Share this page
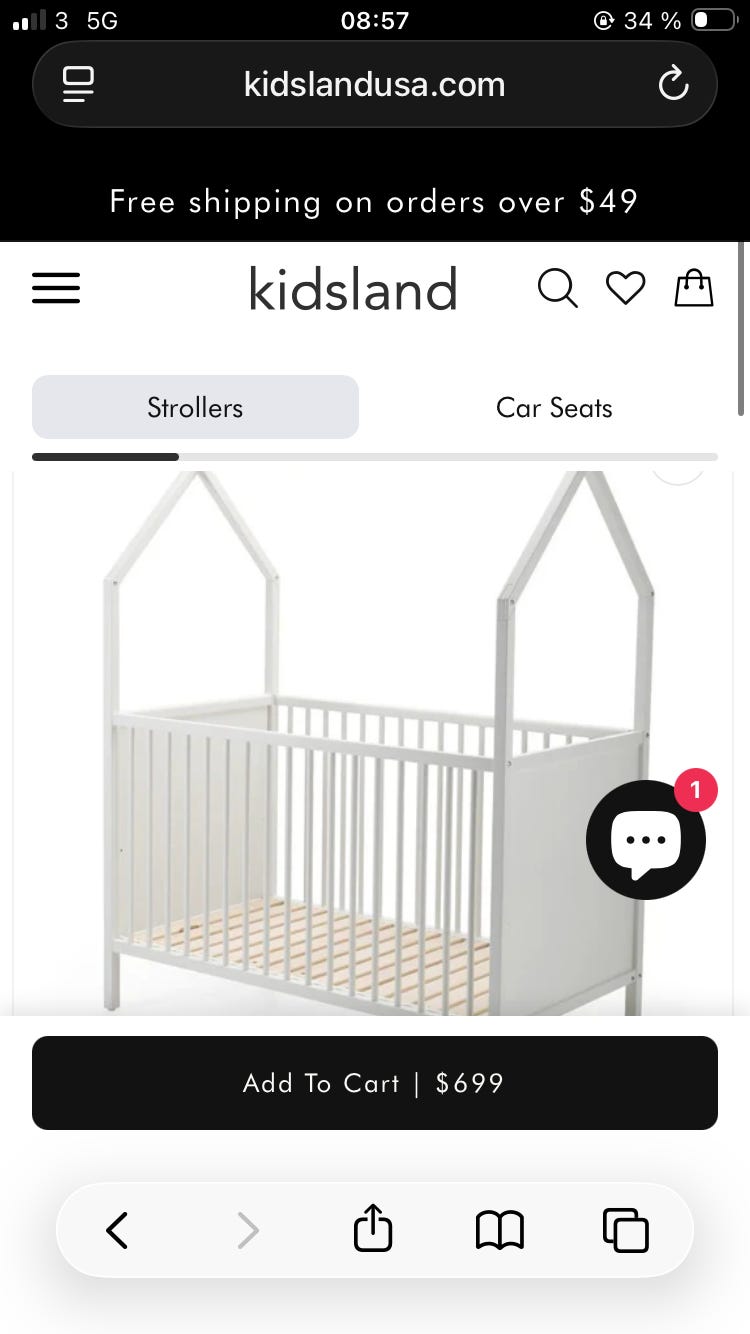750x1334 pixels. pyautogui.click(x=373, y=1228)
